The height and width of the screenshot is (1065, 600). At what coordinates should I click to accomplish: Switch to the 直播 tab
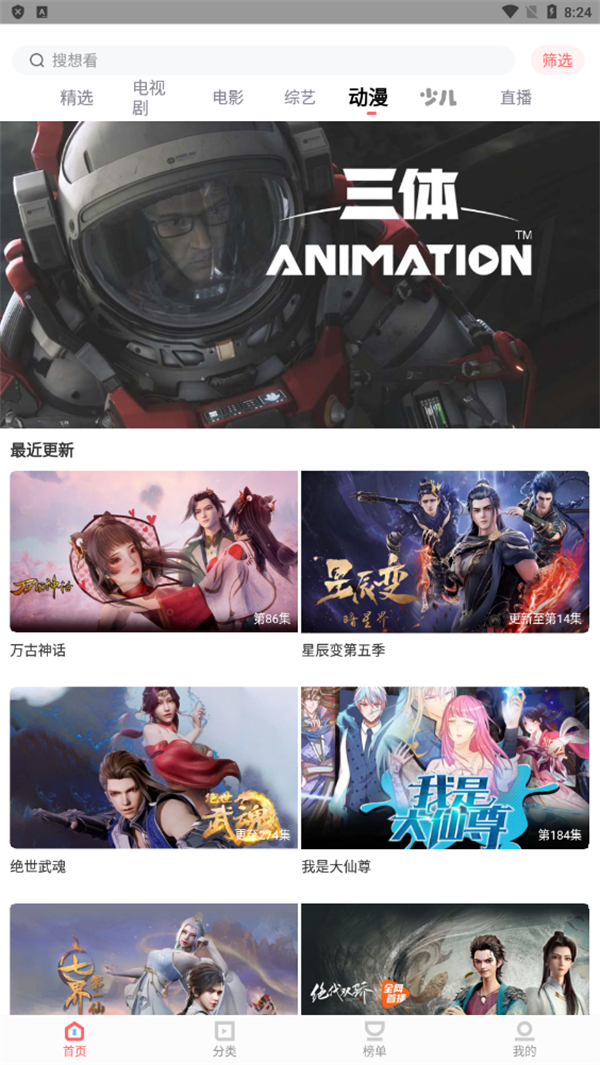516,98
